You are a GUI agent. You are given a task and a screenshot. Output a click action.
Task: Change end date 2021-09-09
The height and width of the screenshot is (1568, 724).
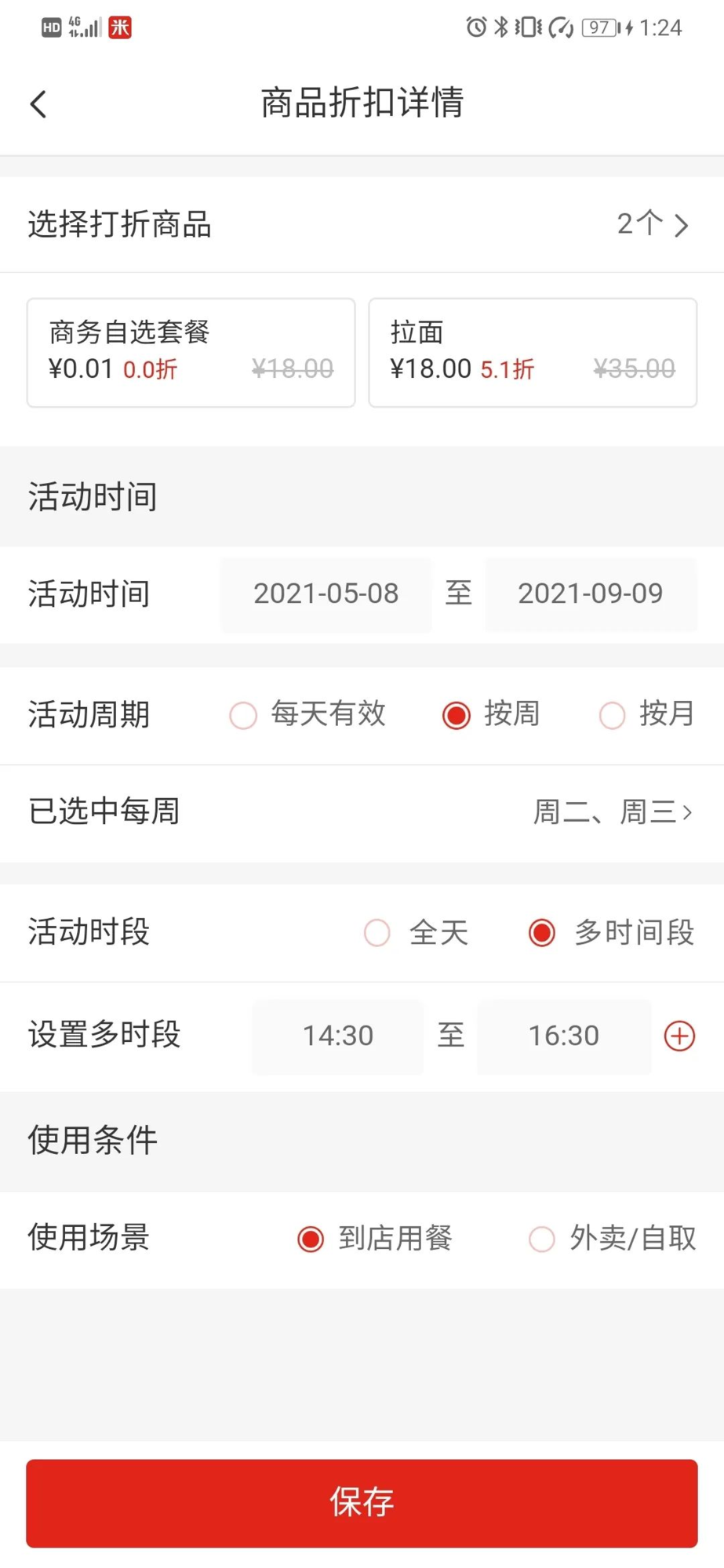(591, 594)
